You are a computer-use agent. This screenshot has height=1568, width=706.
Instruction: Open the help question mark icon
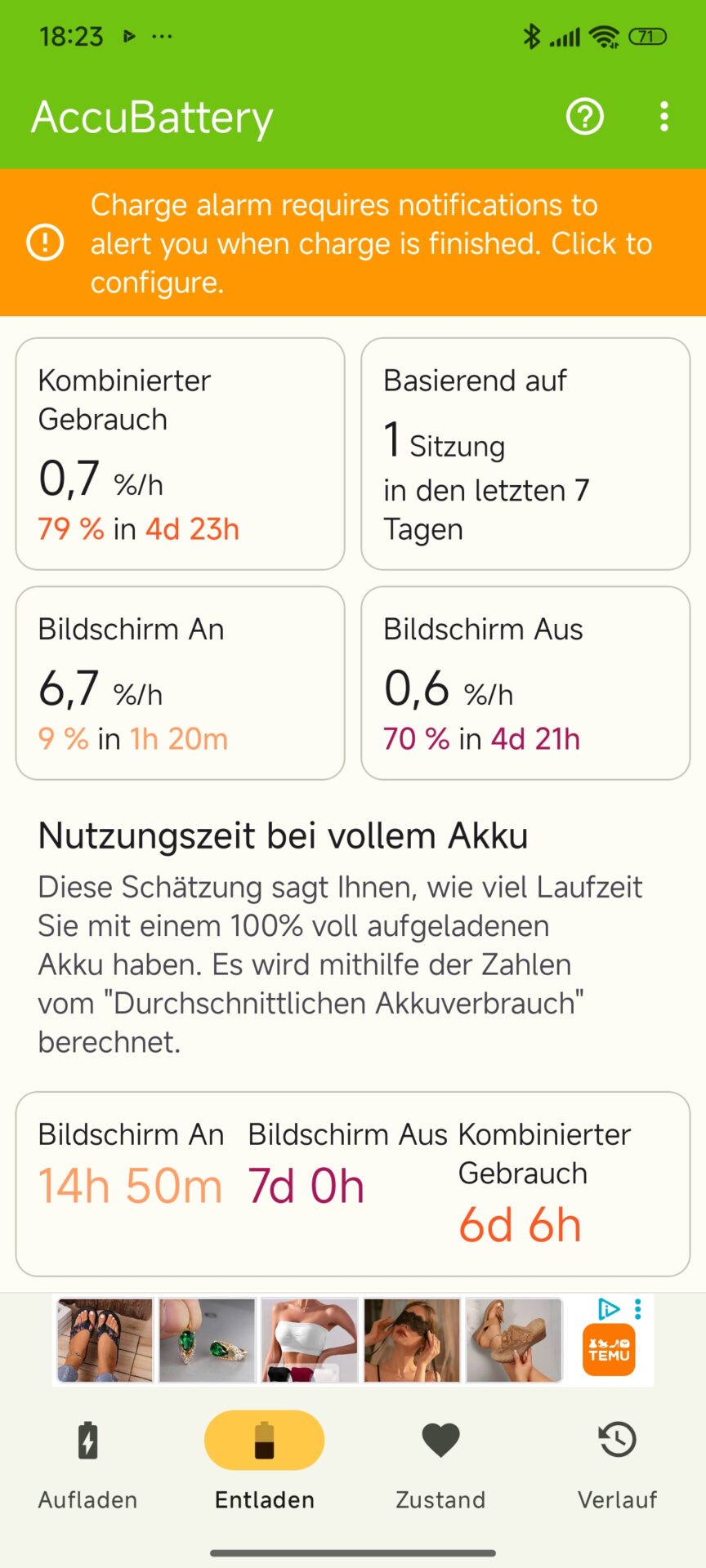click(585, 117)
